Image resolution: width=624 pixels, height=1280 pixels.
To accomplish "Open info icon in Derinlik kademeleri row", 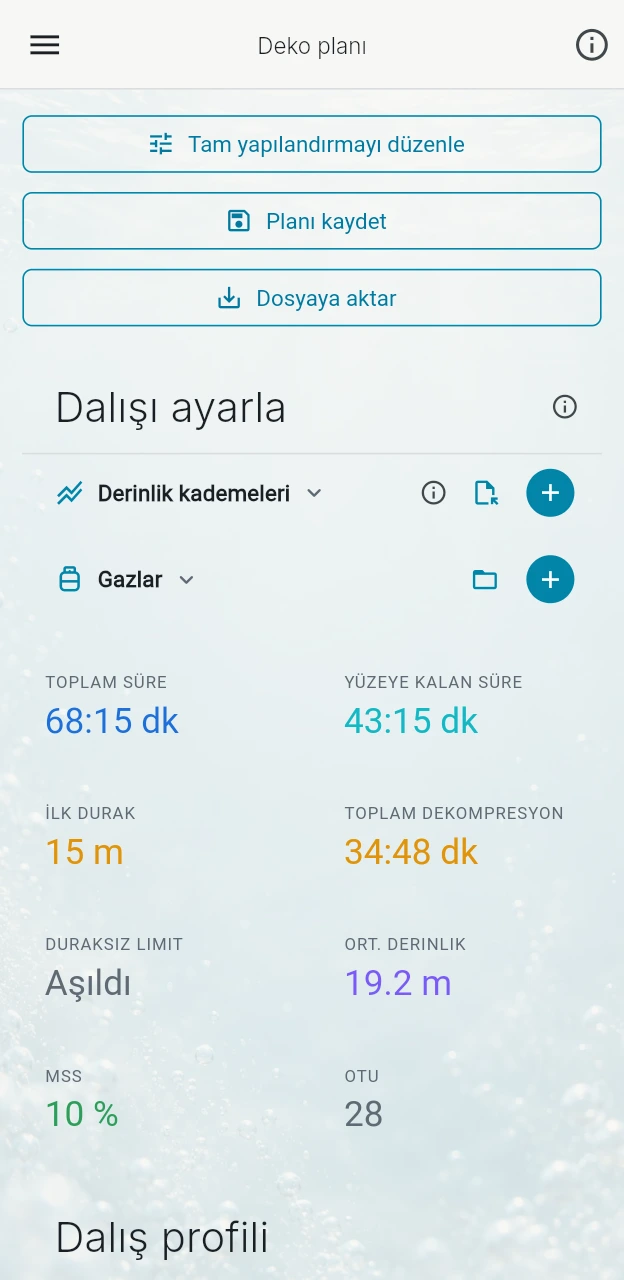I will (433, 493).
